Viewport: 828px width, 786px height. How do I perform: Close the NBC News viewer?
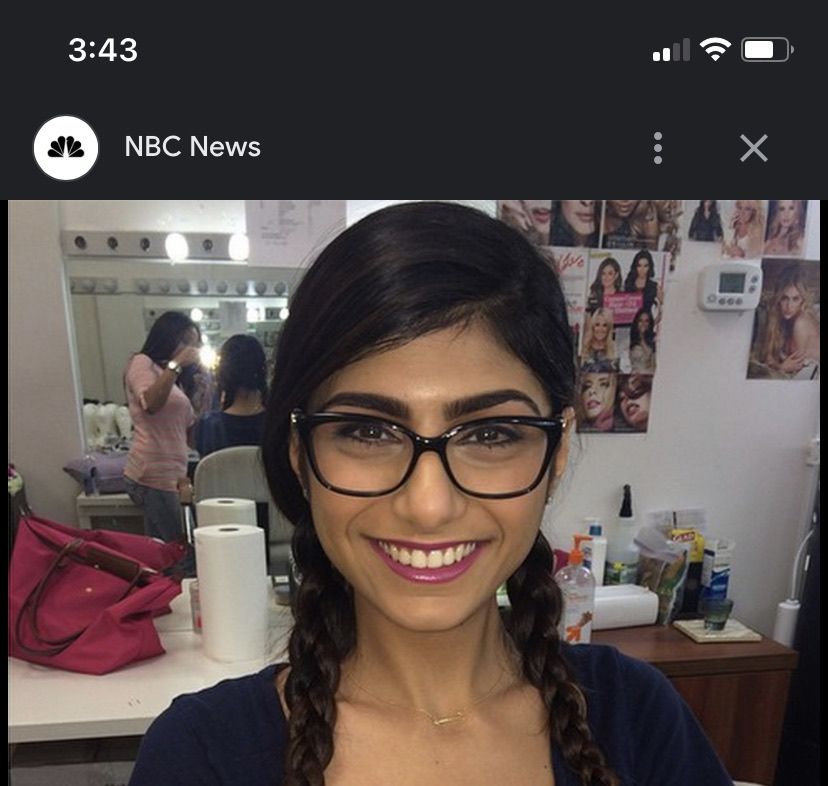[753, 148]
